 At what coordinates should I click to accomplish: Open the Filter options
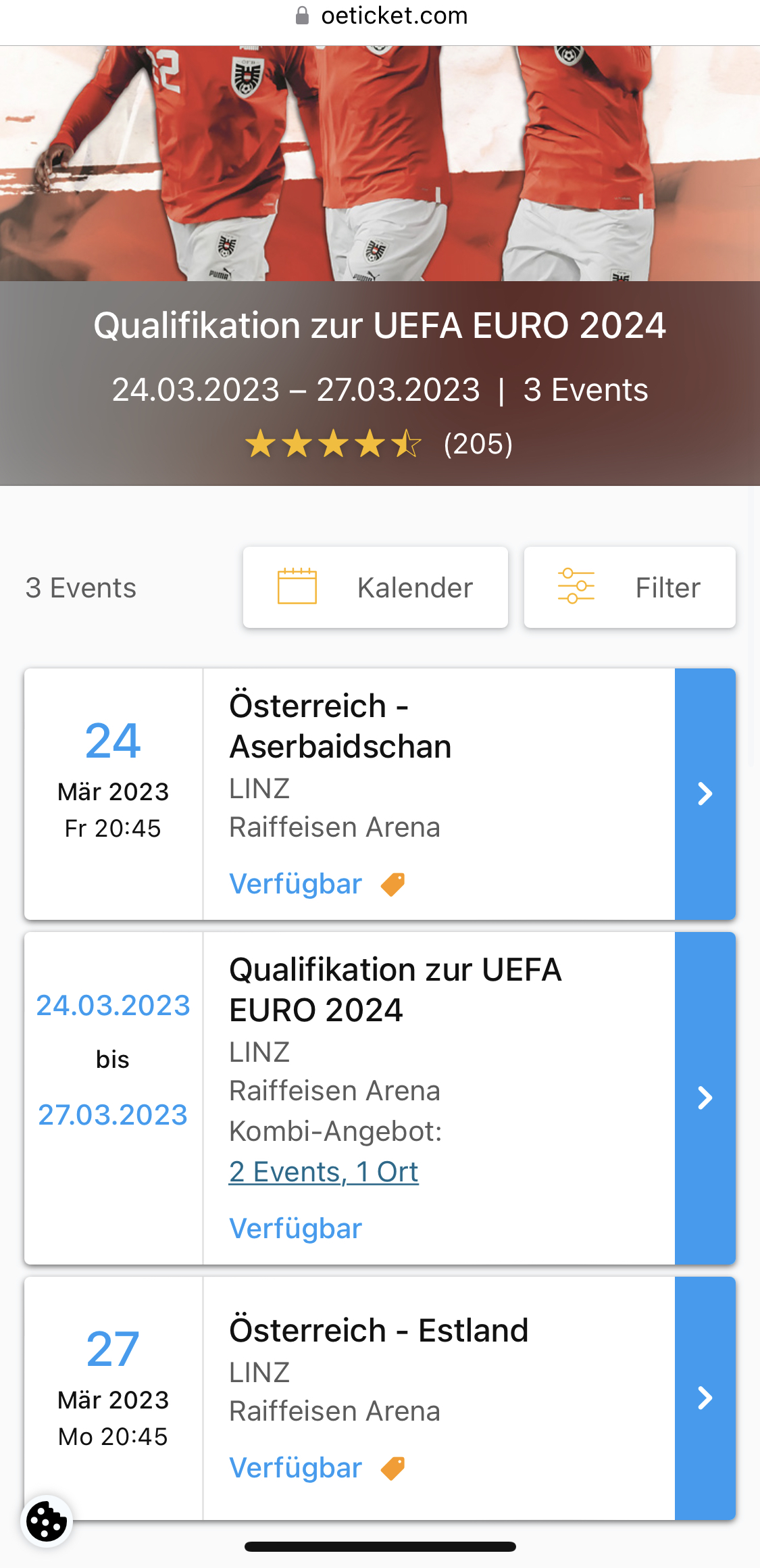[x=629, y=587]
